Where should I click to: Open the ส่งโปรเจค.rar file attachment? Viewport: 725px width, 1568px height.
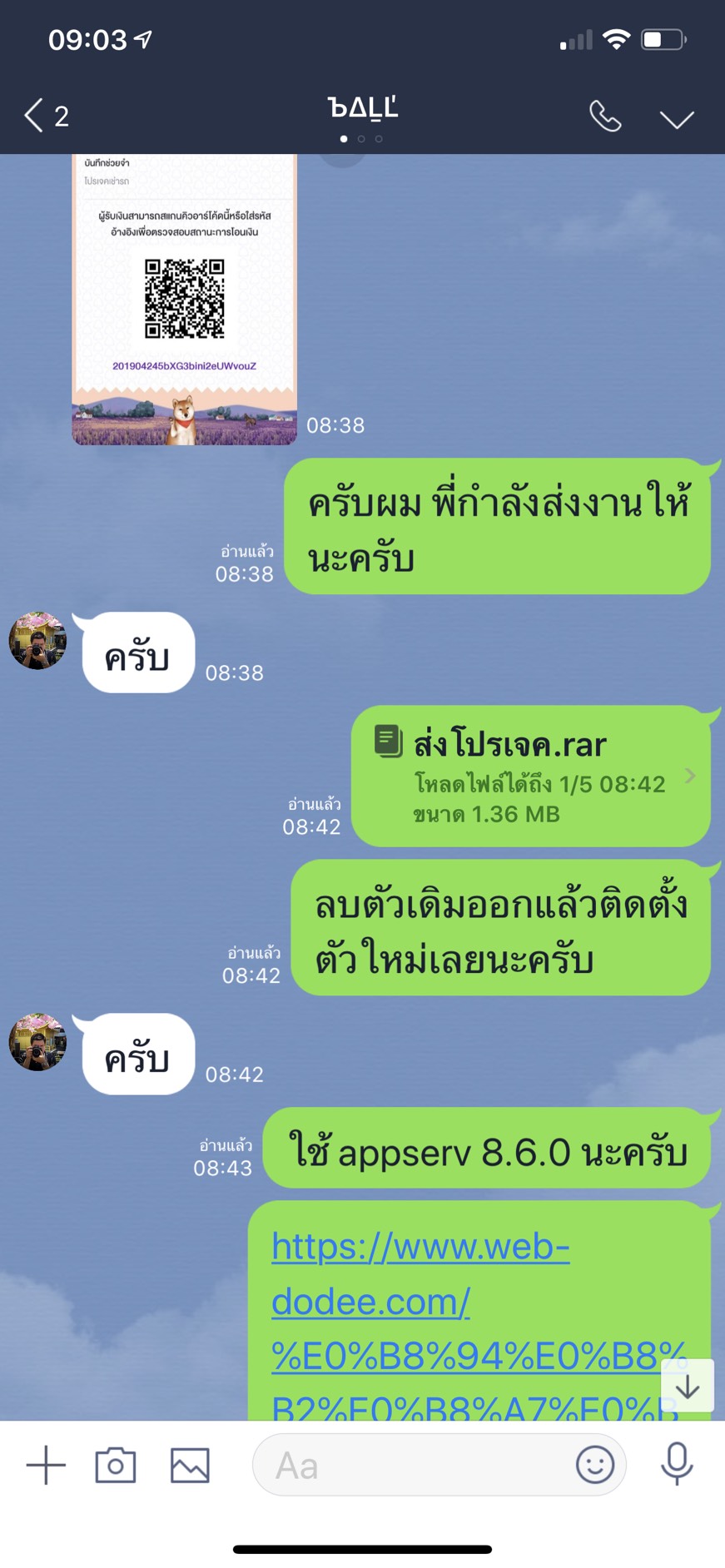click(530, 777)
